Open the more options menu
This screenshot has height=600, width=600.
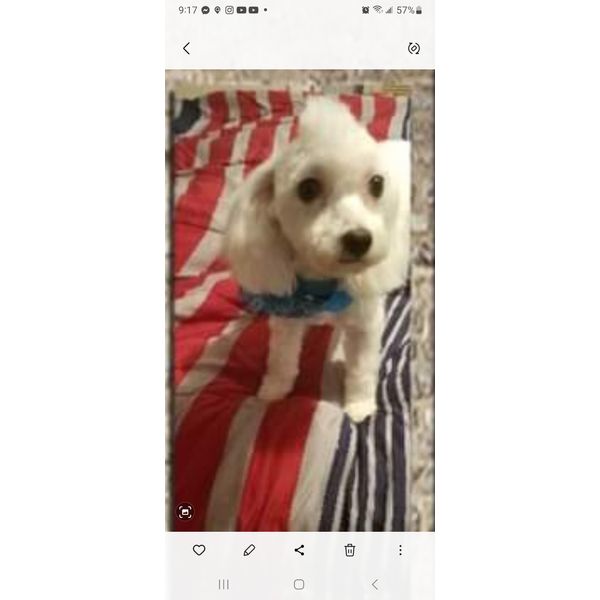[400, 550]
